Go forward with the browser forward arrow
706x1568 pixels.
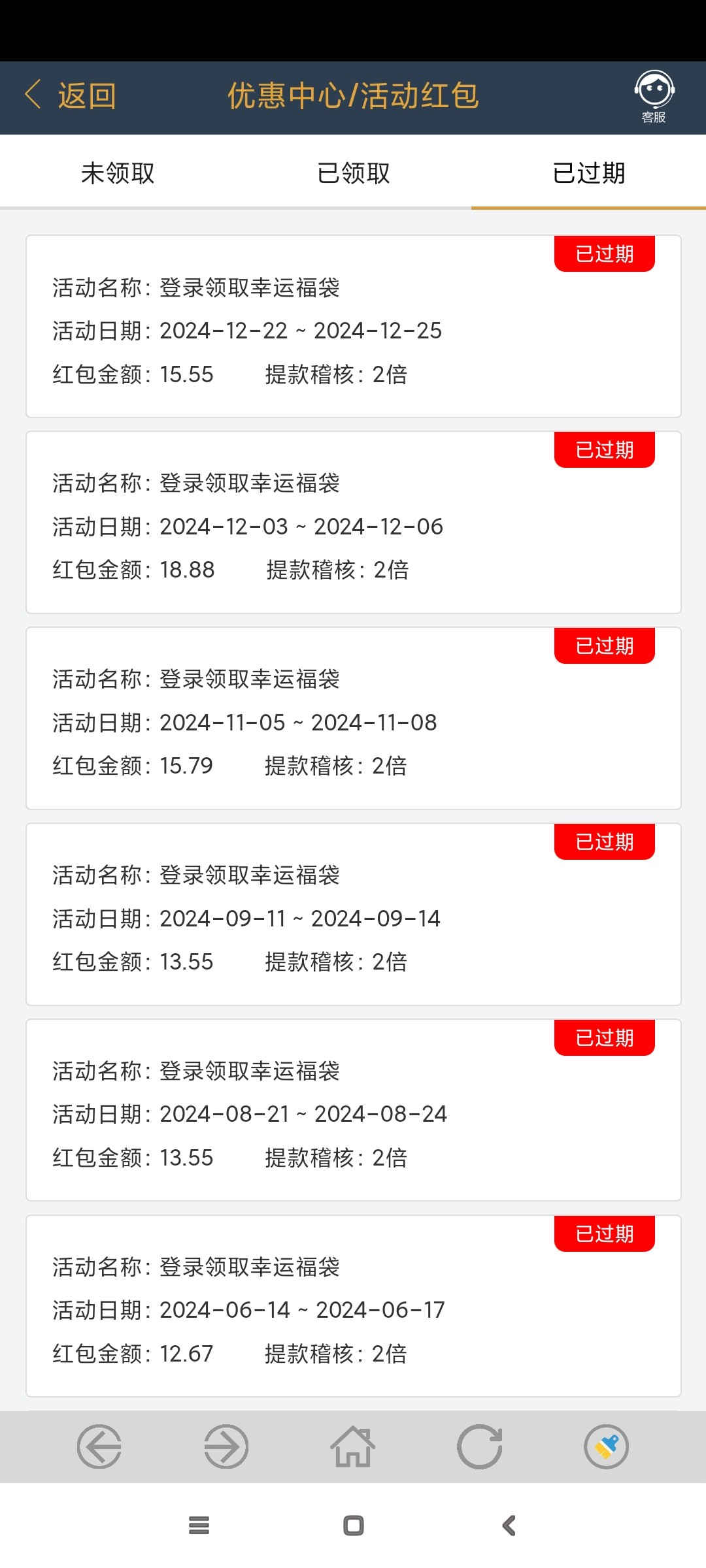[226, 1446]
